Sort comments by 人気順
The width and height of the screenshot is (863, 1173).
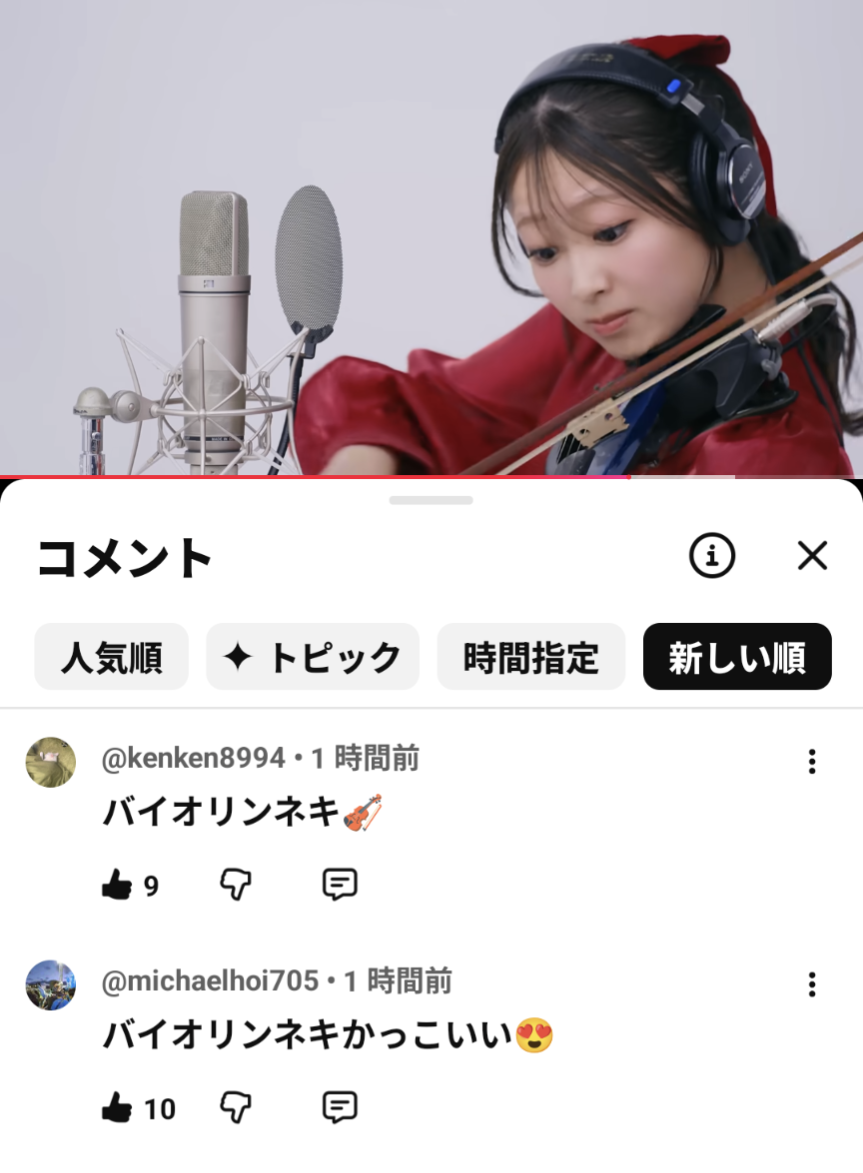coord(111,657)
